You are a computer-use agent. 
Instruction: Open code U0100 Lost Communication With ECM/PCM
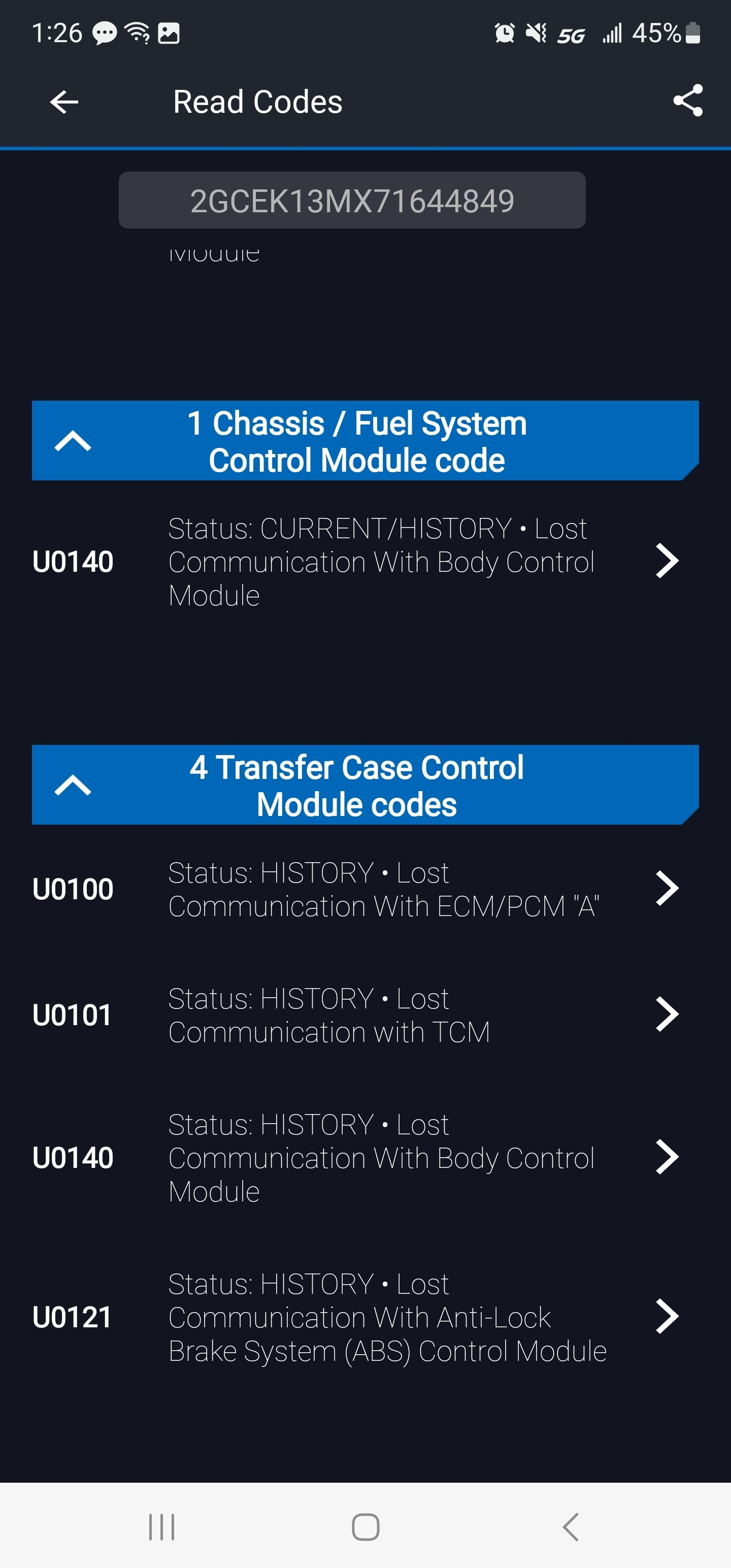point(365,889)
